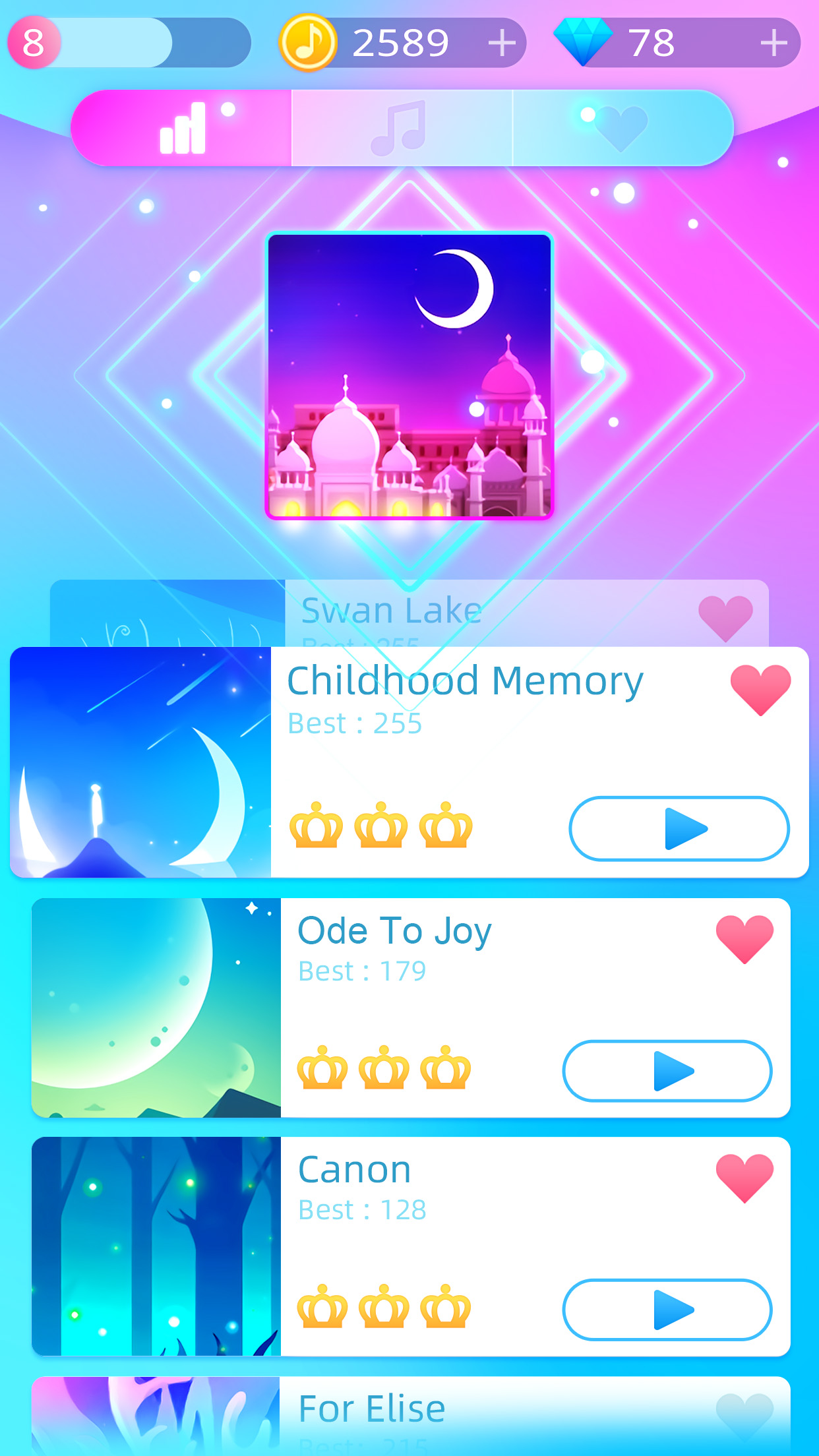This screenshot has height=1456, width=819.
Task: Open the coin purchase with the plus sign
Action: (x=503, y=42)
